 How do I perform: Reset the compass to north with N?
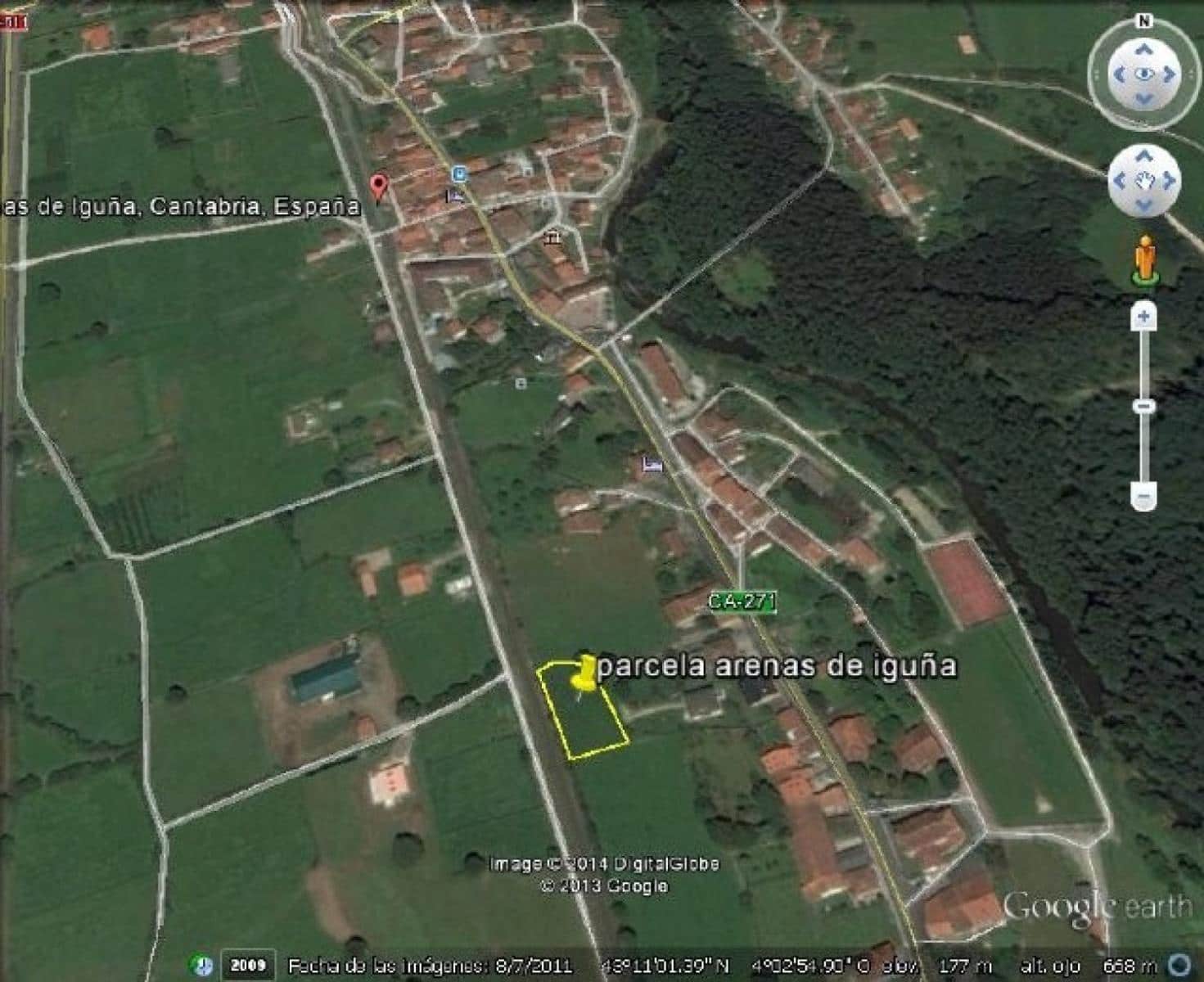click(1144, 21)
